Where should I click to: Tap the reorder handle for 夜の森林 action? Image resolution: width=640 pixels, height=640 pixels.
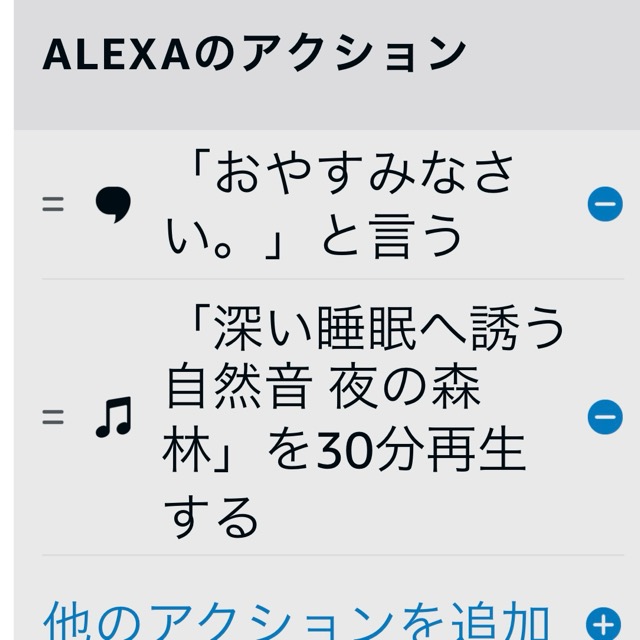point(53,416)
